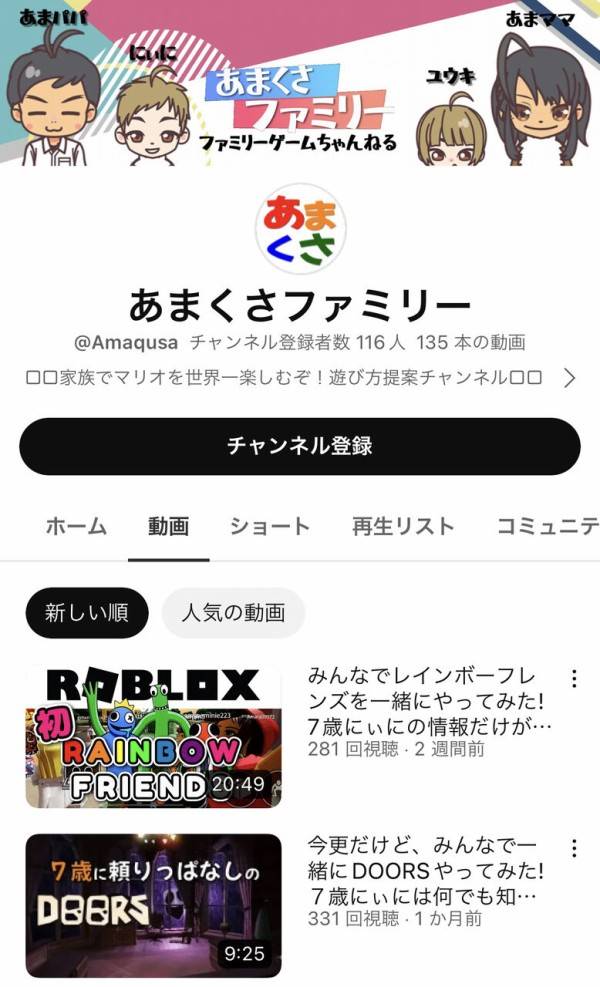Switch to the ホーム tab
Screen dimensions: 600x987
76,526
